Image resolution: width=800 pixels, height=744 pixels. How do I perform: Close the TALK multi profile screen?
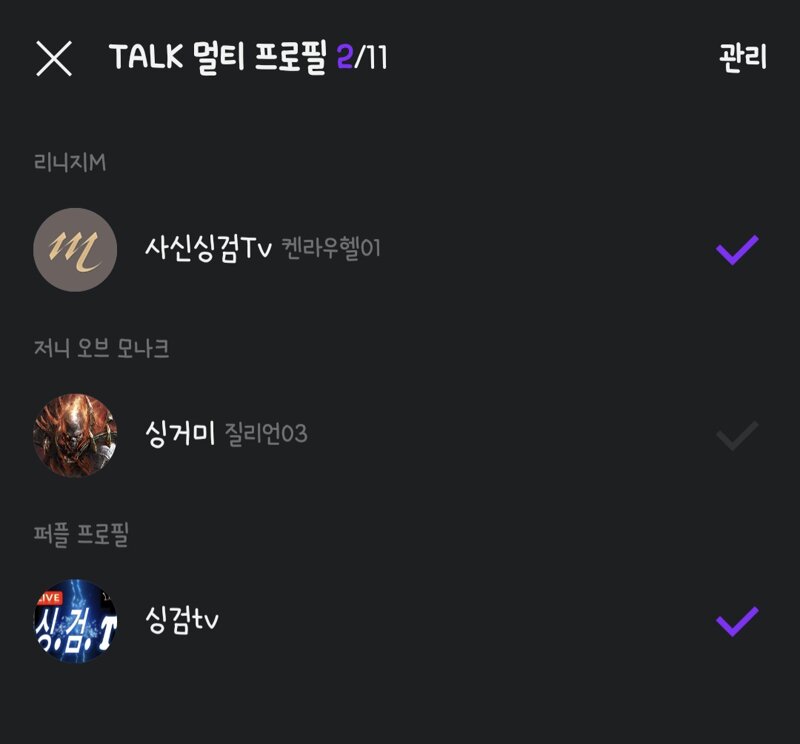(x=54, y=59)
